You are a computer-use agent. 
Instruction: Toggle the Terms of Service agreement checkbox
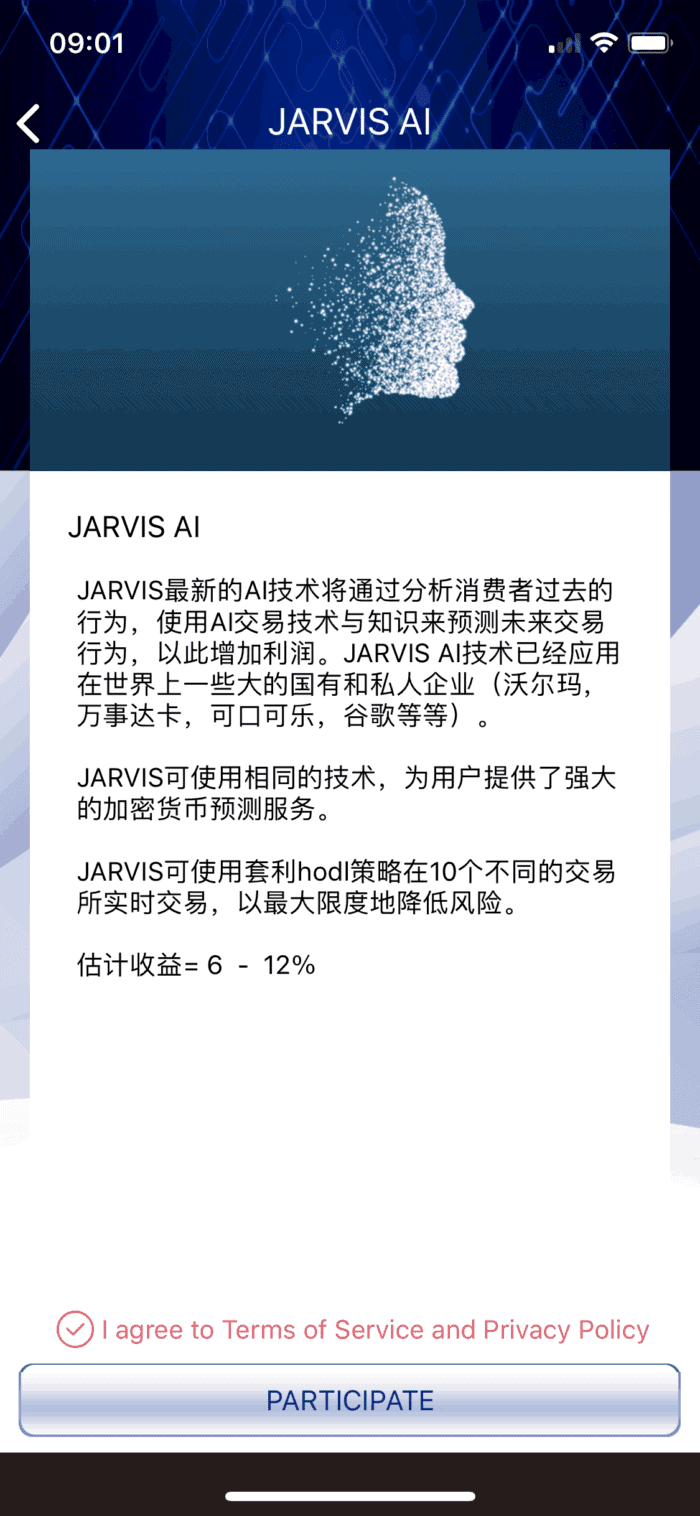coord(75,1329)
